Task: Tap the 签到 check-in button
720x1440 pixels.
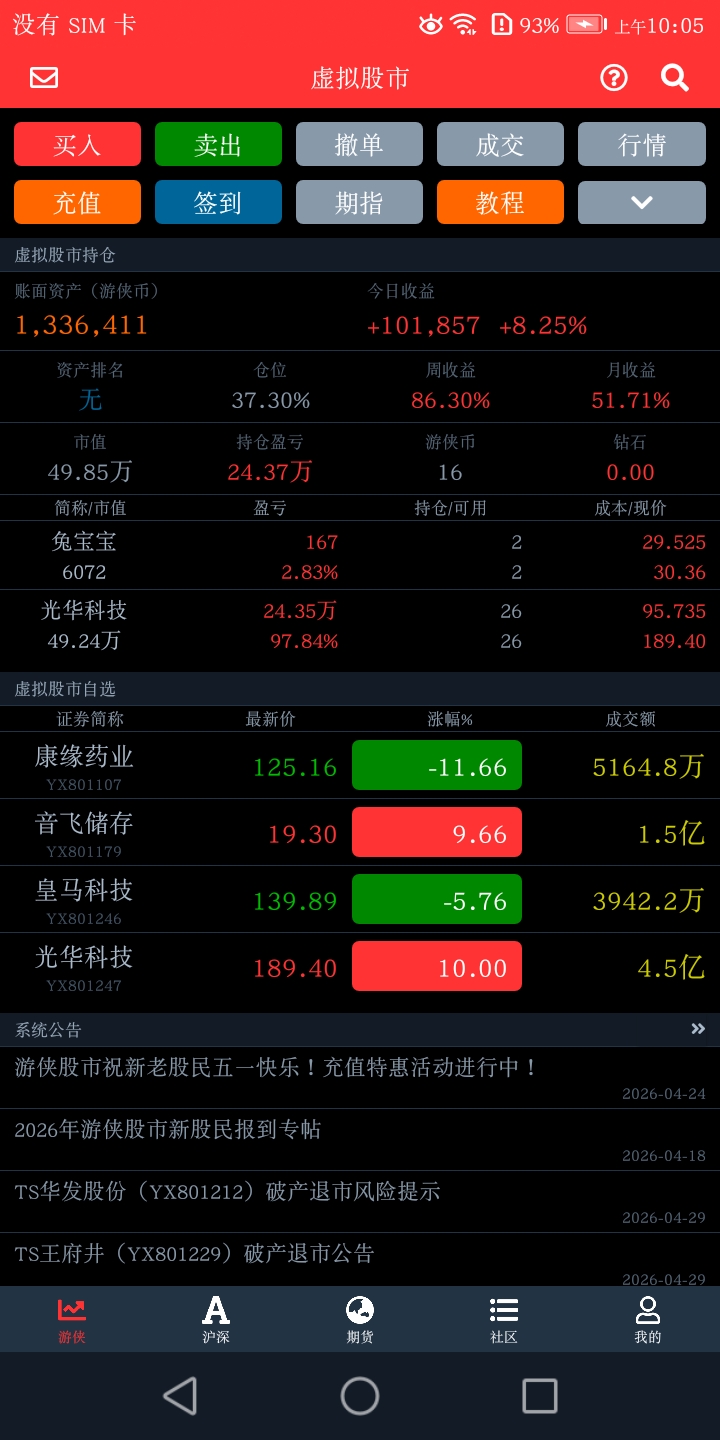Action: click(x=218, y=202)
